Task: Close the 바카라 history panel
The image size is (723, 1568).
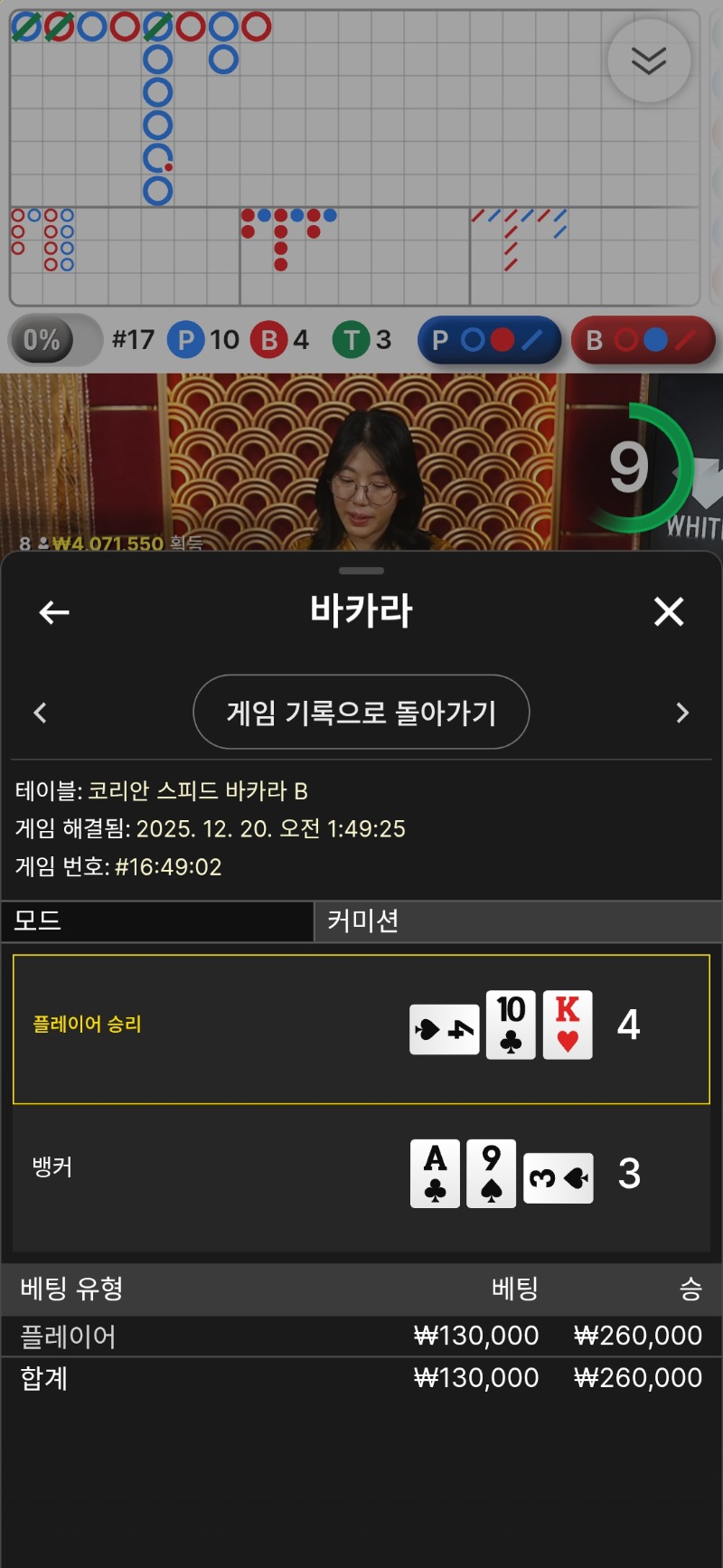Action: tap(669, 612)
